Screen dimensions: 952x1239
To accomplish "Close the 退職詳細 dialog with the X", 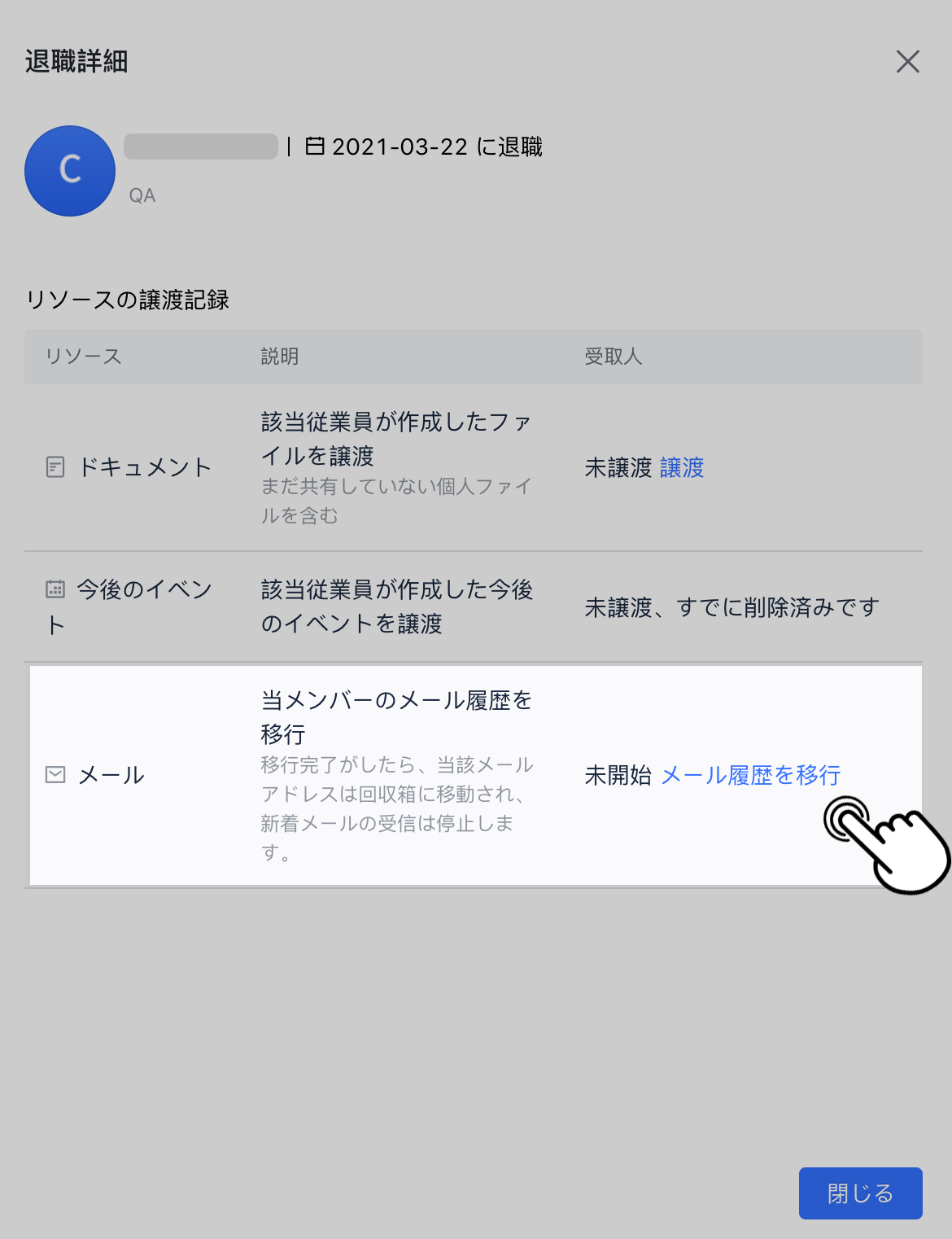I will pyautogui.click(x=907, y=62).
